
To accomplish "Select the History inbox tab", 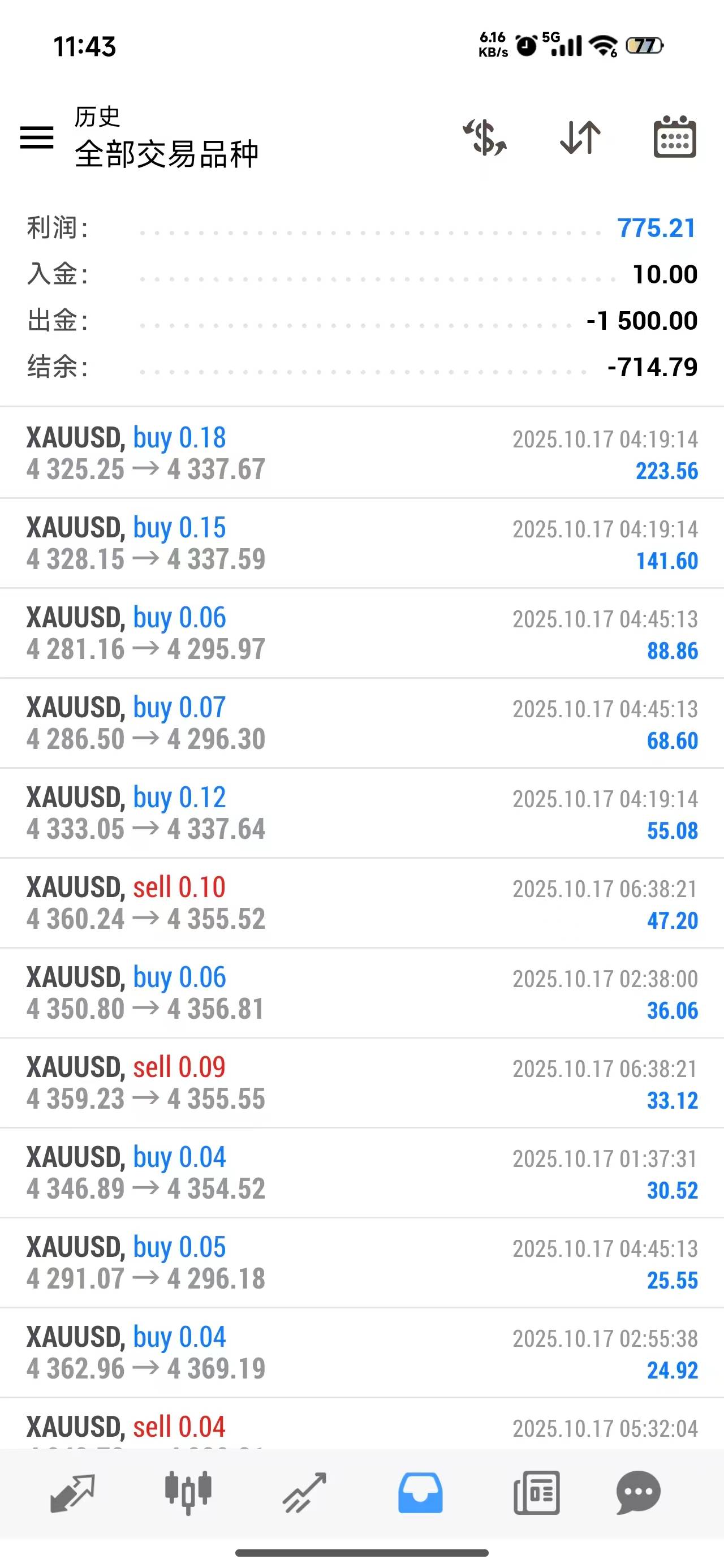I will [420, 1493].
